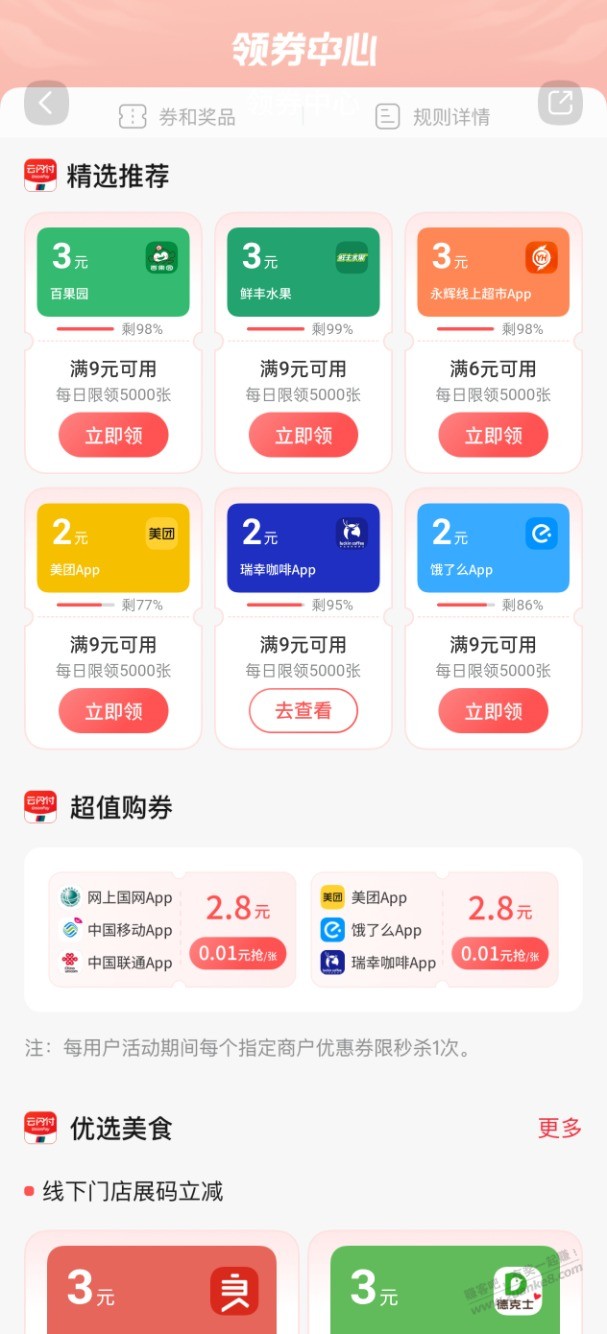
Task: Claim the 饿了么App 2元 coupon
Action: tap(493, 712)
